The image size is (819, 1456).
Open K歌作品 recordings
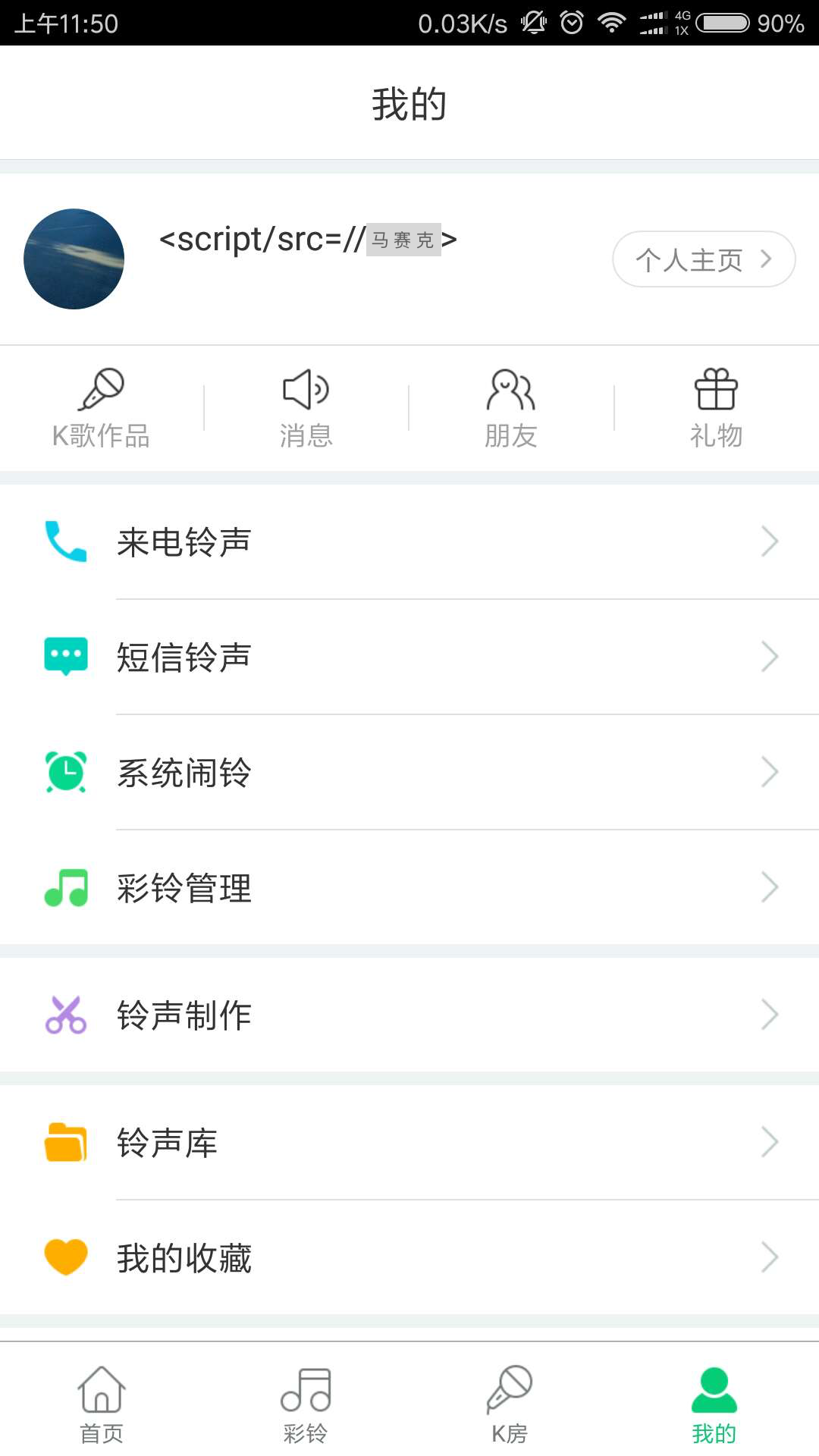[x=102, y=408]
